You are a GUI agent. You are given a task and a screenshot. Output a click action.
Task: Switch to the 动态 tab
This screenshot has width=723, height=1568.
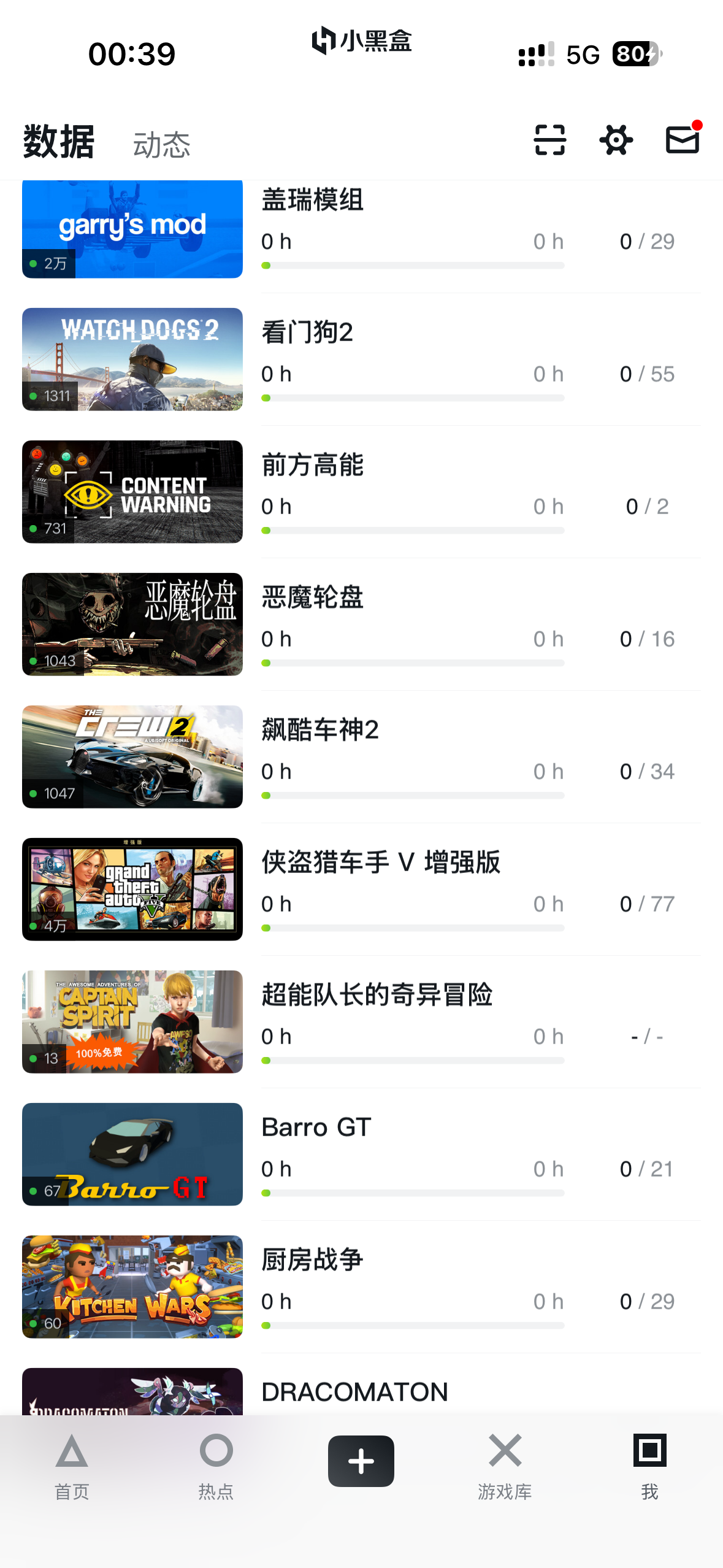point(162,145)
